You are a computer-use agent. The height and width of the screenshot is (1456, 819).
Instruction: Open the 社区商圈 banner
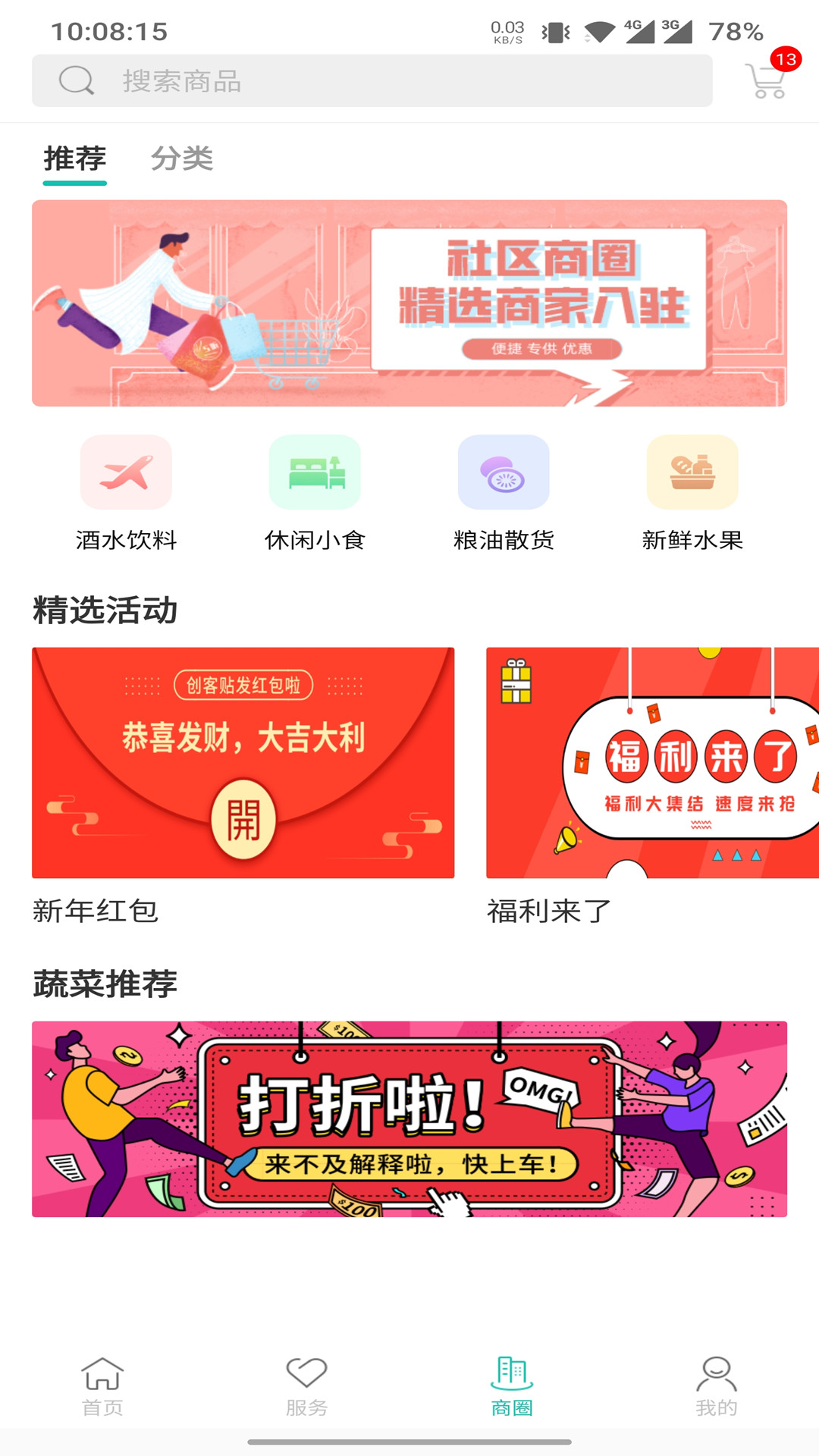click(409, 303)
